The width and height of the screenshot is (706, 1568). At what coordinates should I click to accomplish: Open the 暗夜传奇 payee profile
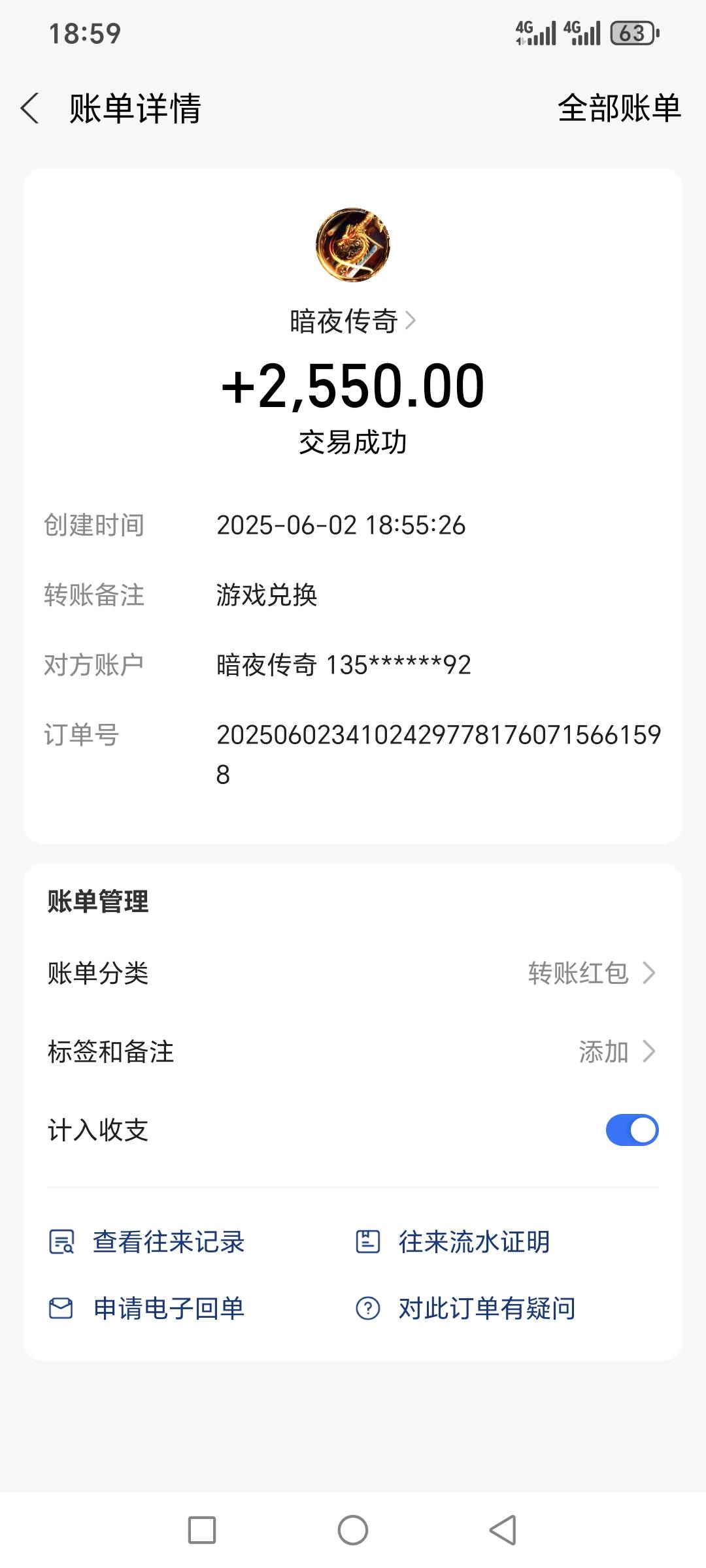(353, 321)
